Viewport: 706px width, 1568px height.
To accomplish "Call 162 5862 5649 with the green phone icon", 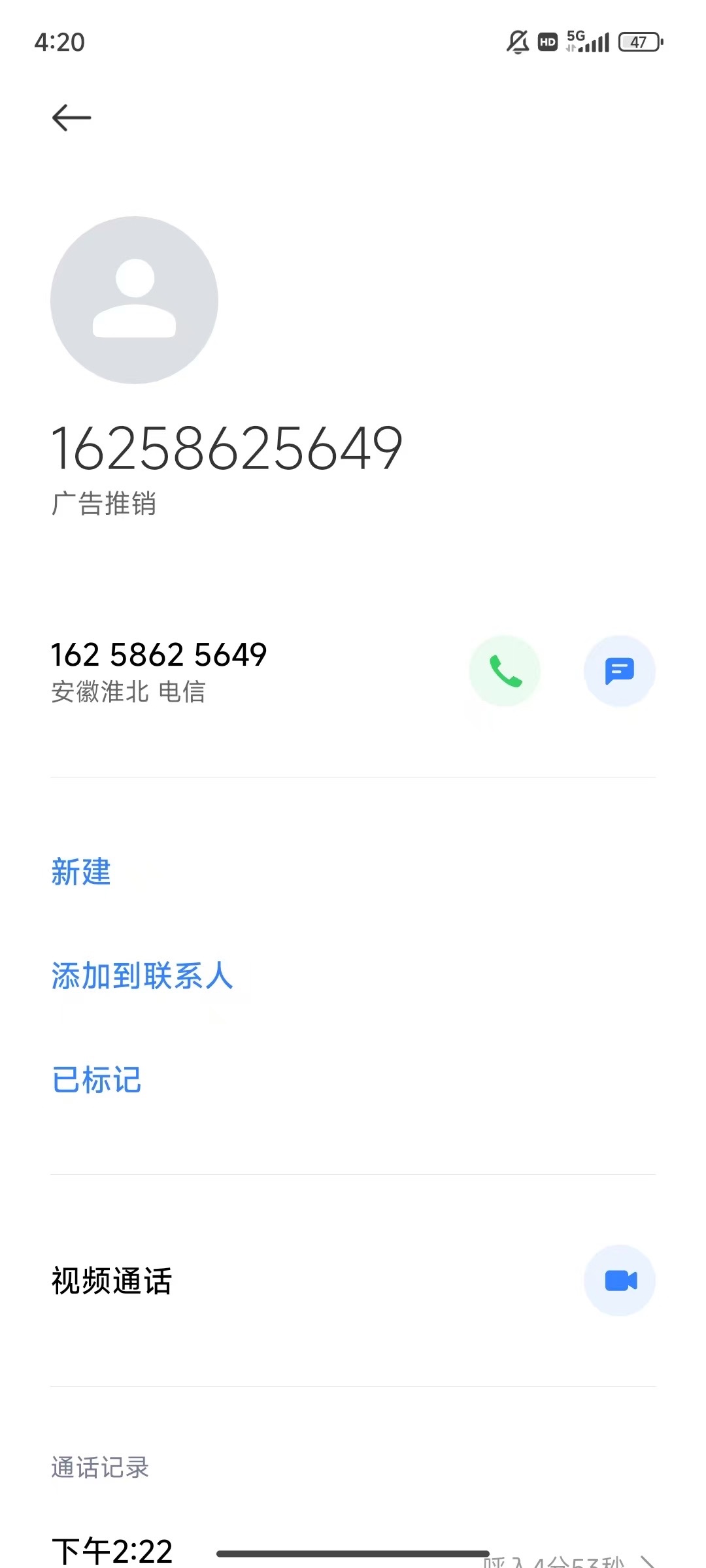I will [505, 671].
